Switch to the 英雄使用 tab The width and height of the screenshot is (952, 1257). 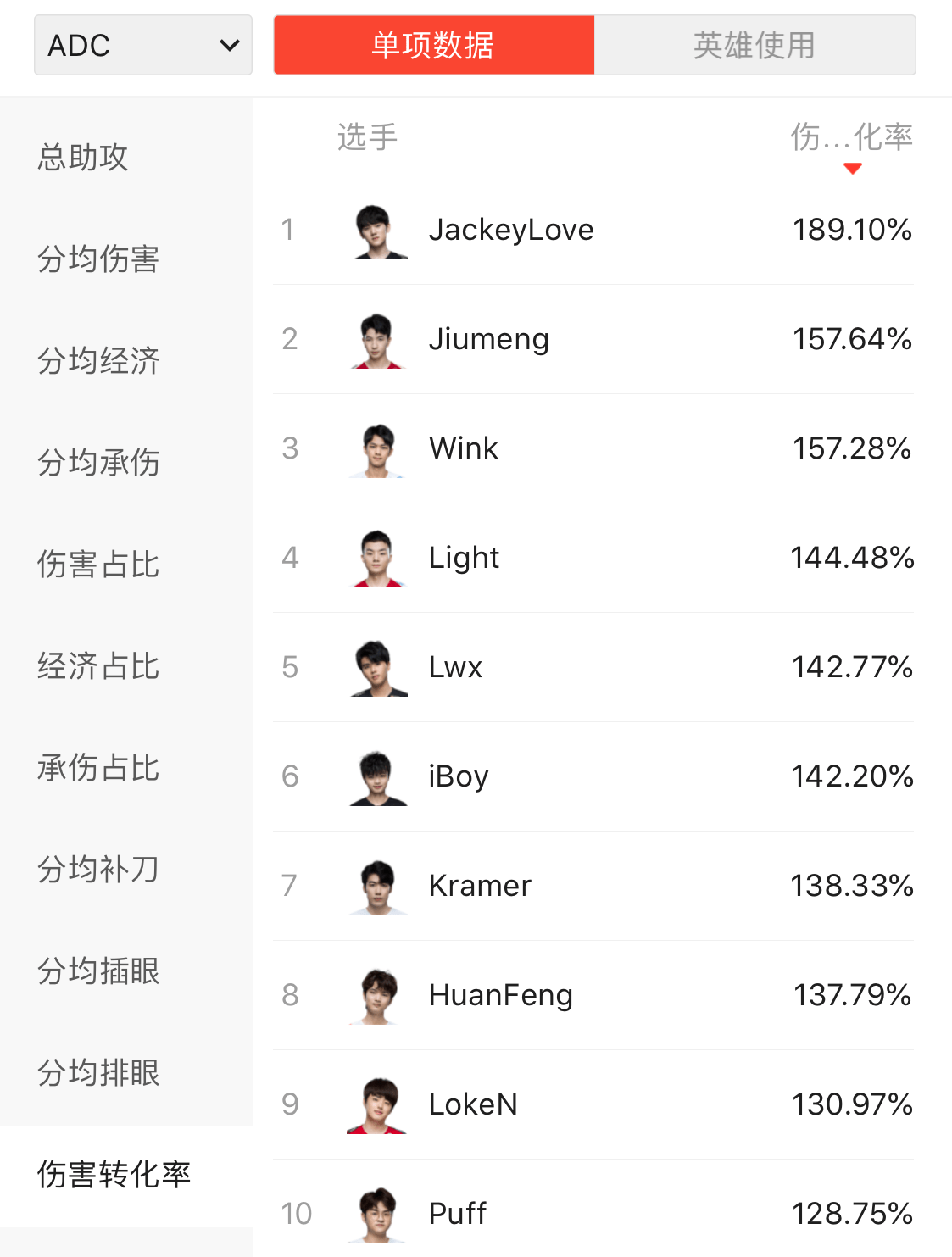pos(754,45)
